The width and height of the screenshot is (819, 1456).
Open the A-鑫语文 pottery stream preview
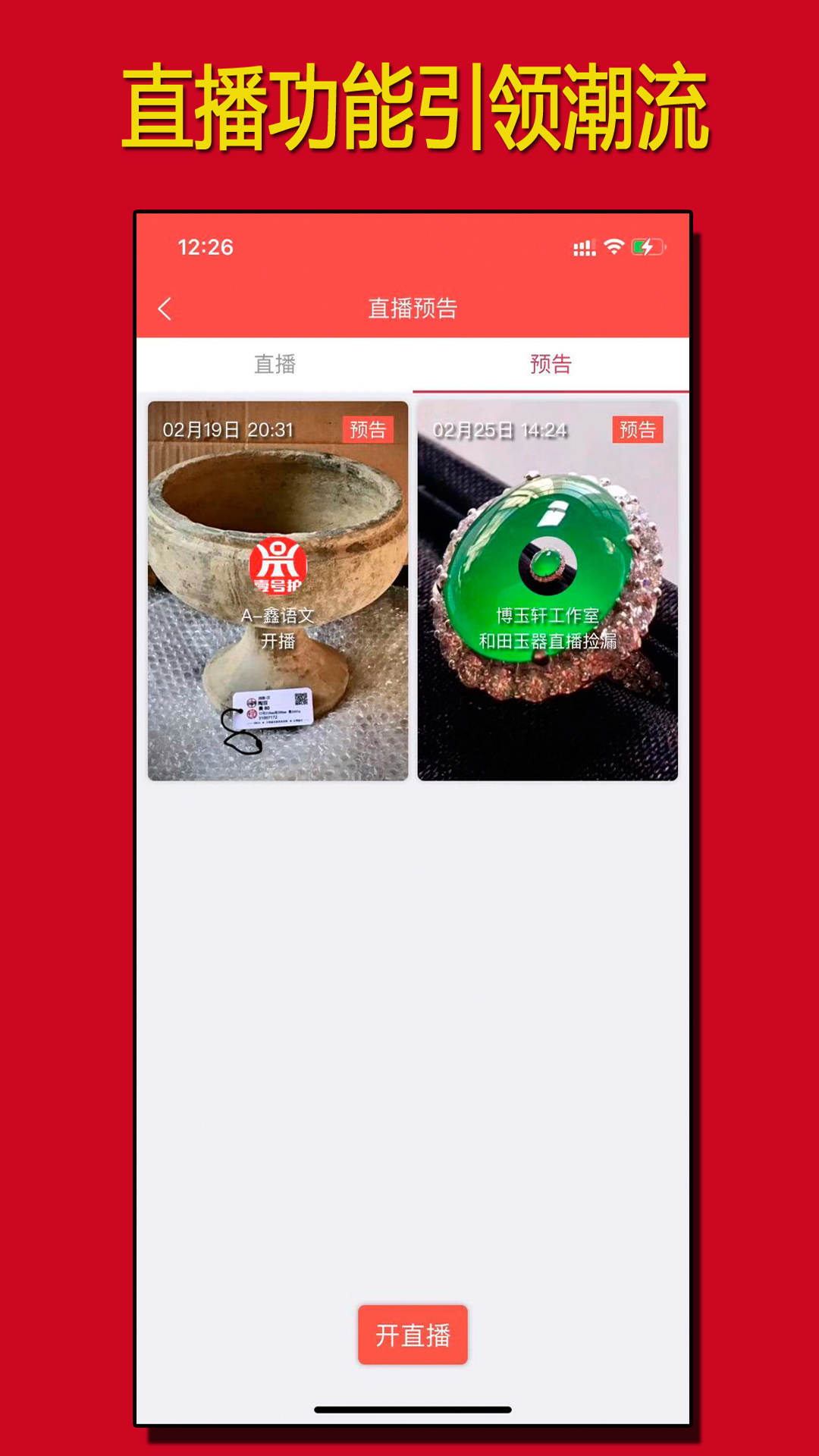point(278,588)
